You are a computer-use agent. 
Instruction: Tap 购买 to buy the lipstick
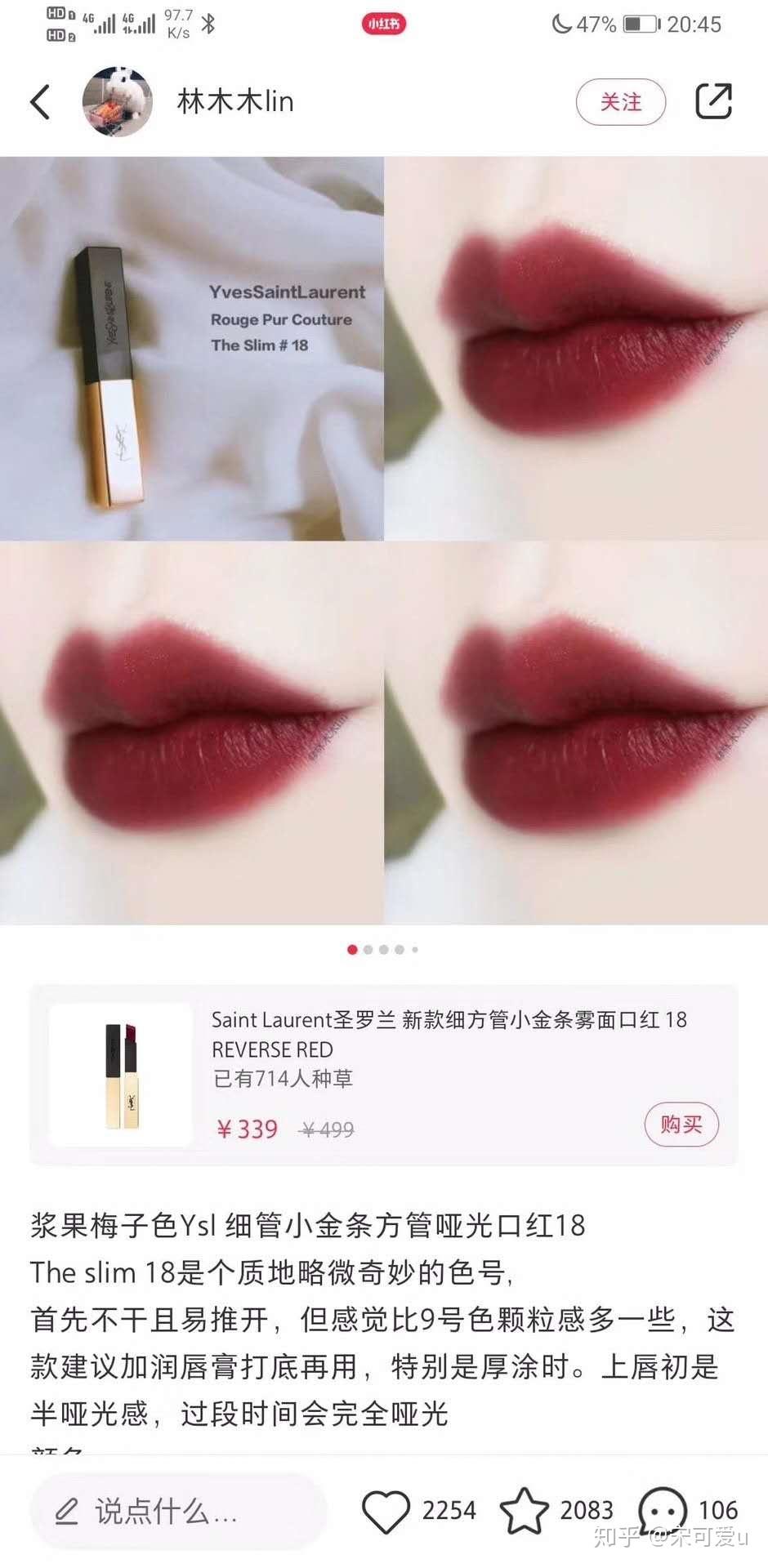681,1125
